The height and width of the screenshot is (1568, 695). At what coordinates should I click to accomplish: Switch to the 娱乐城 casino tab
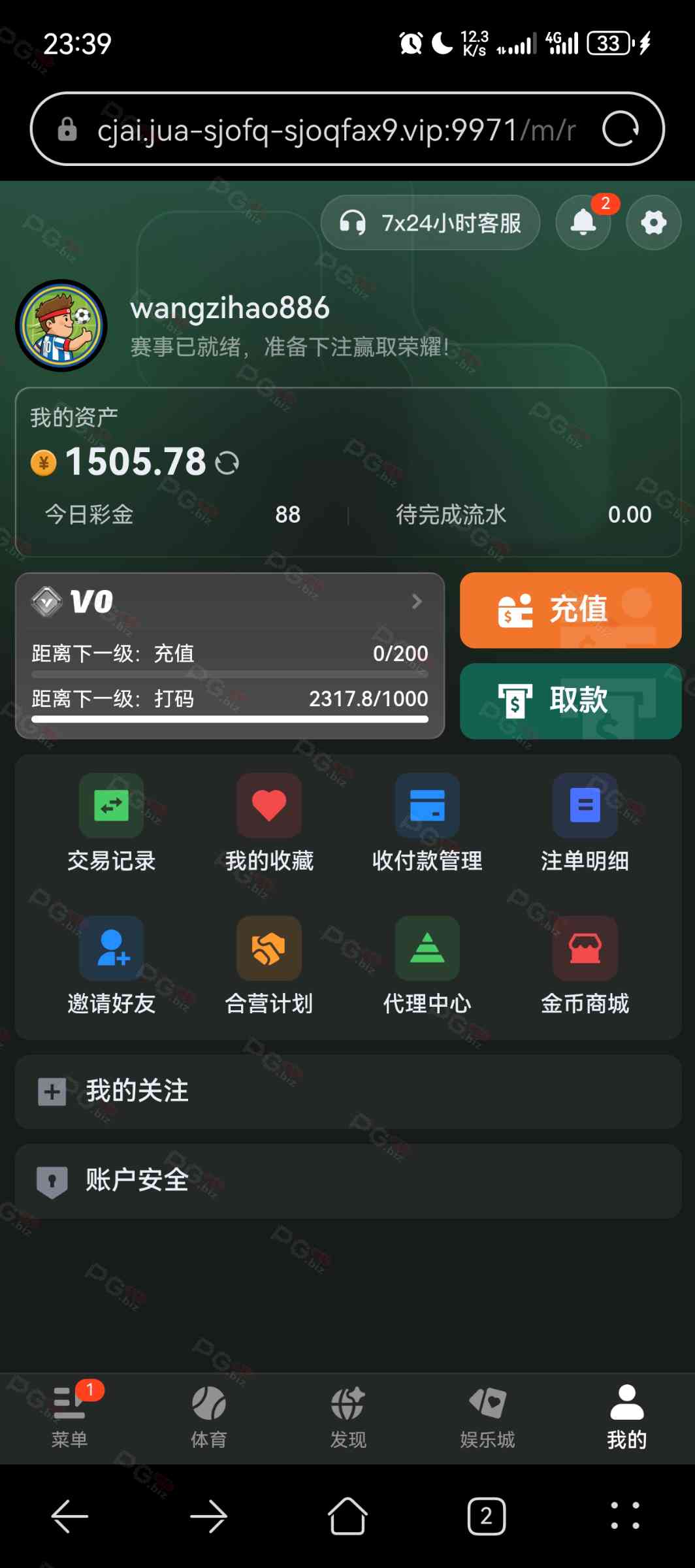[487, 1416]
